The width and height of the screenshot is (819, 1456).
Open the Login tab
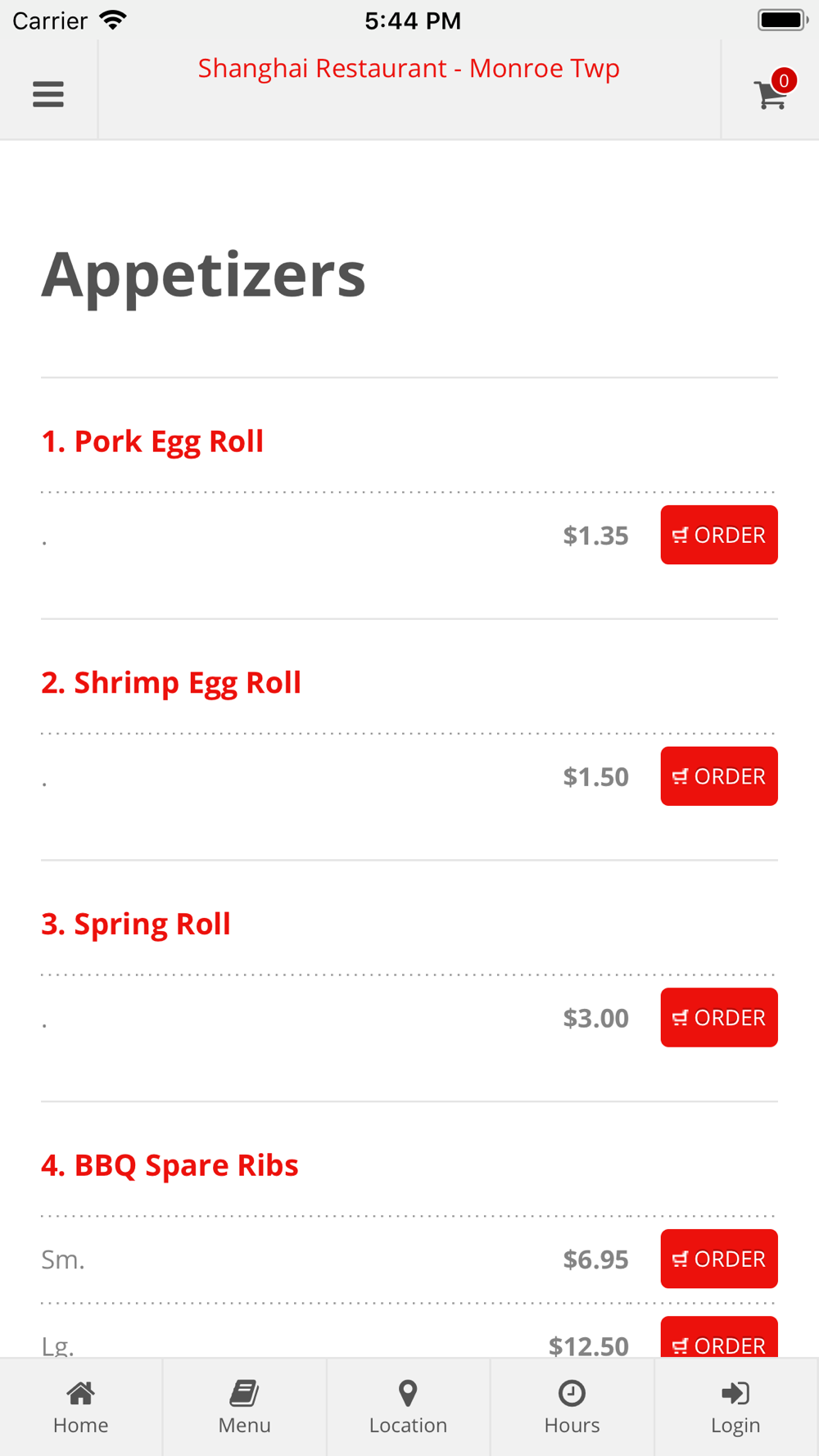click(x=735, y=1407)
